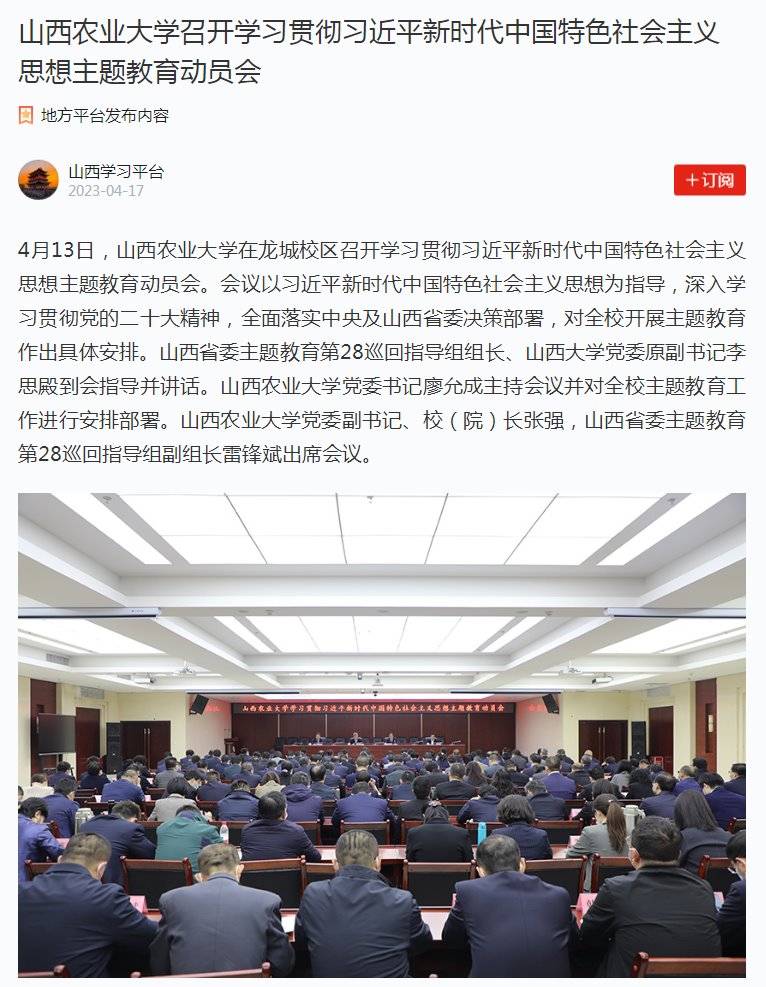This screenshot has width=766, height=987.
Task: Subscribe with the red 订阅 button
Action: 709,180
